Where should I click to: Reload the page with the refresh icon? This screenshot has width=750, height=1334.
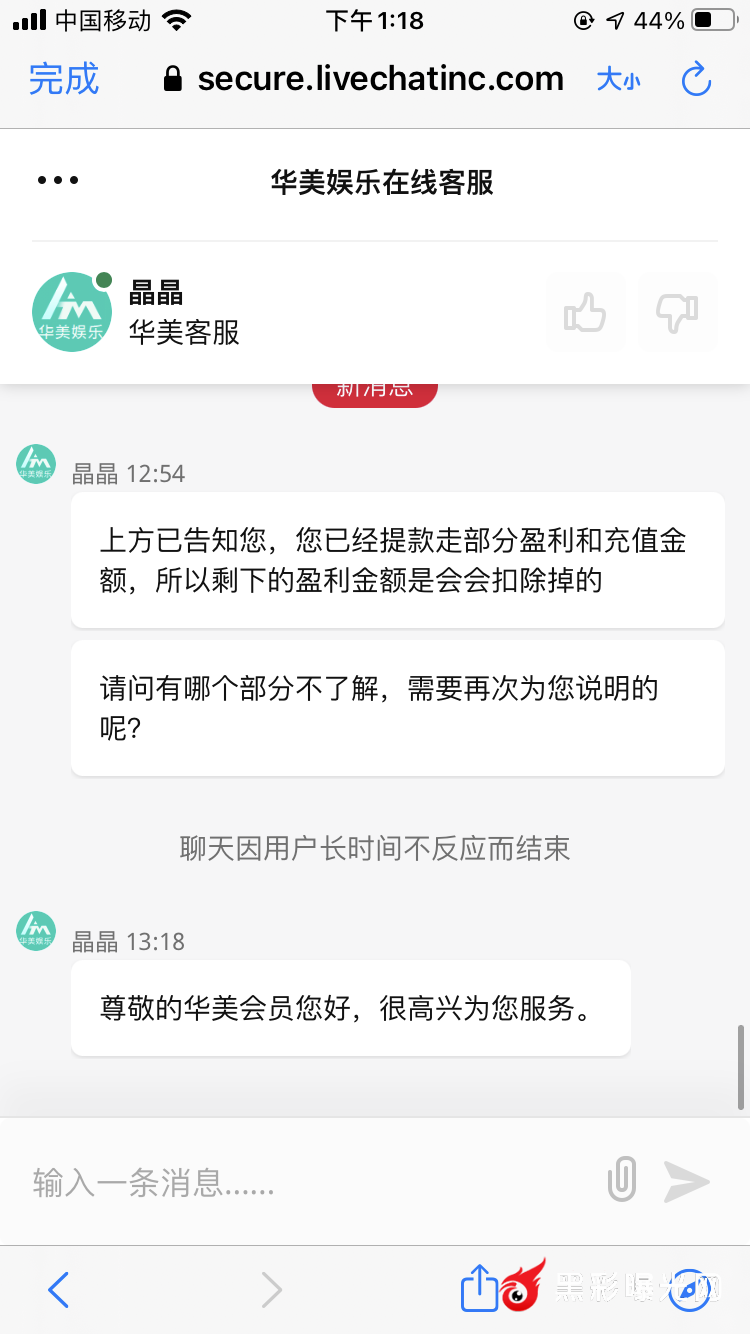(696, 79)
